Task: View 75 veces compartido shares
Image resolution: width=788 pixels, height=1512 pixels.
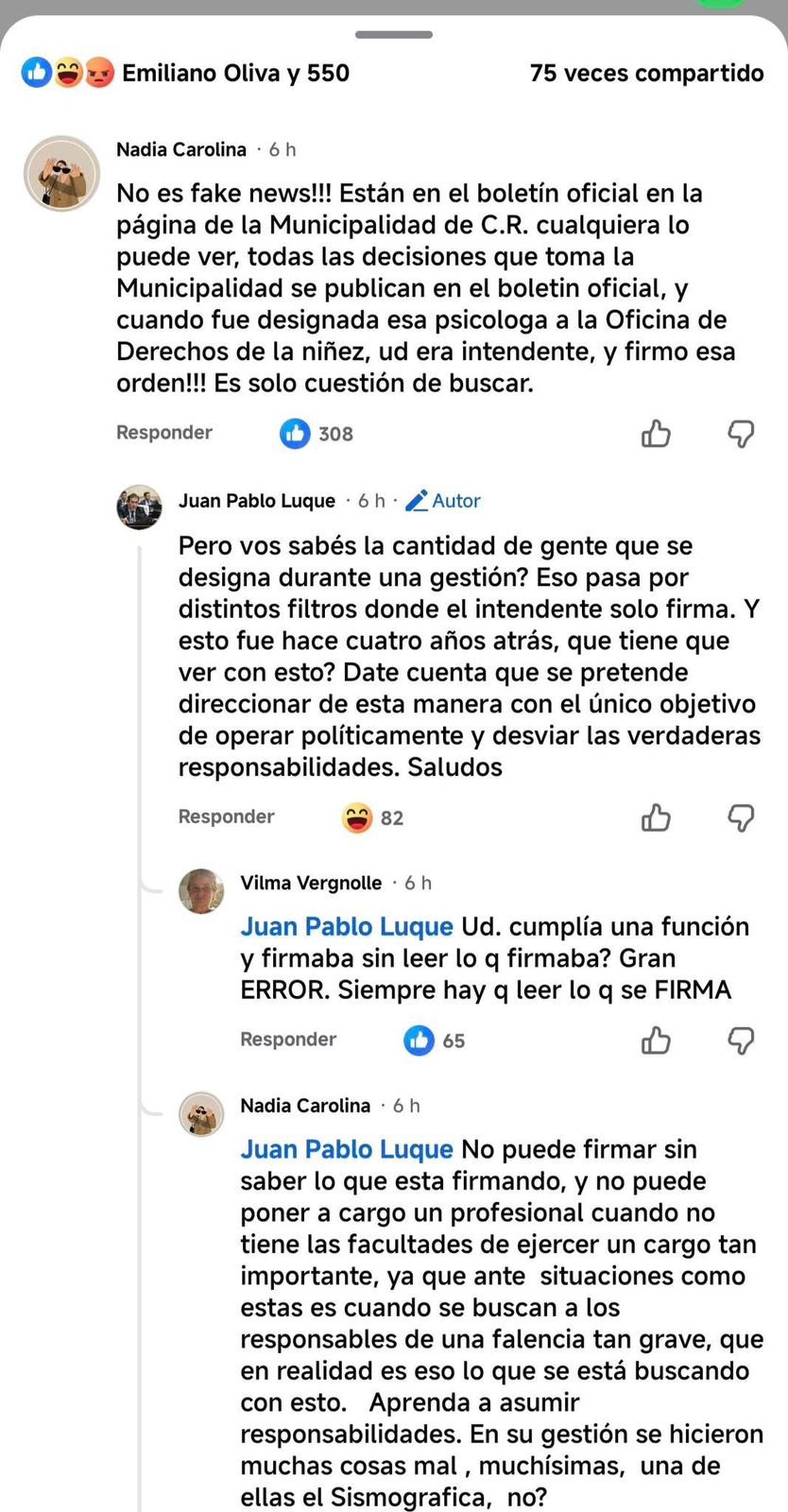Action: pyautogui.click(x=646, y=73)
